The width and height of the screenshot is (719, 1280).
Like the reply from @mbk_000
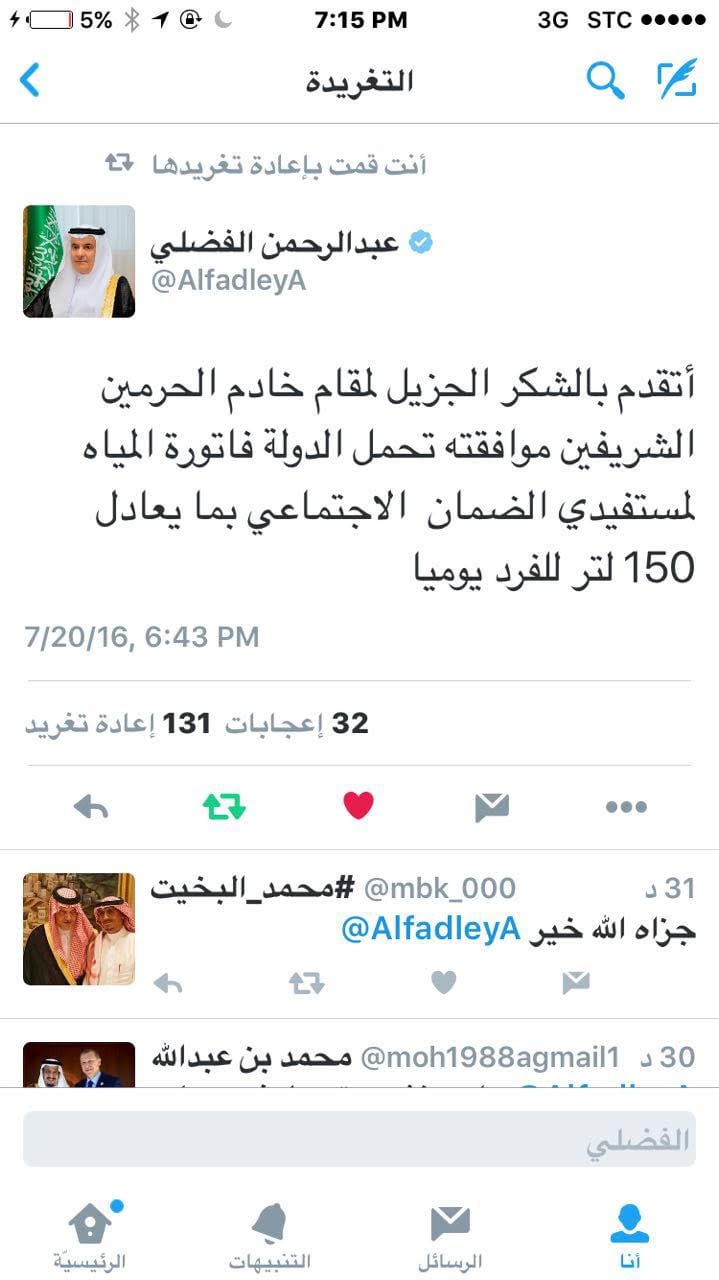tap(444, 983)
